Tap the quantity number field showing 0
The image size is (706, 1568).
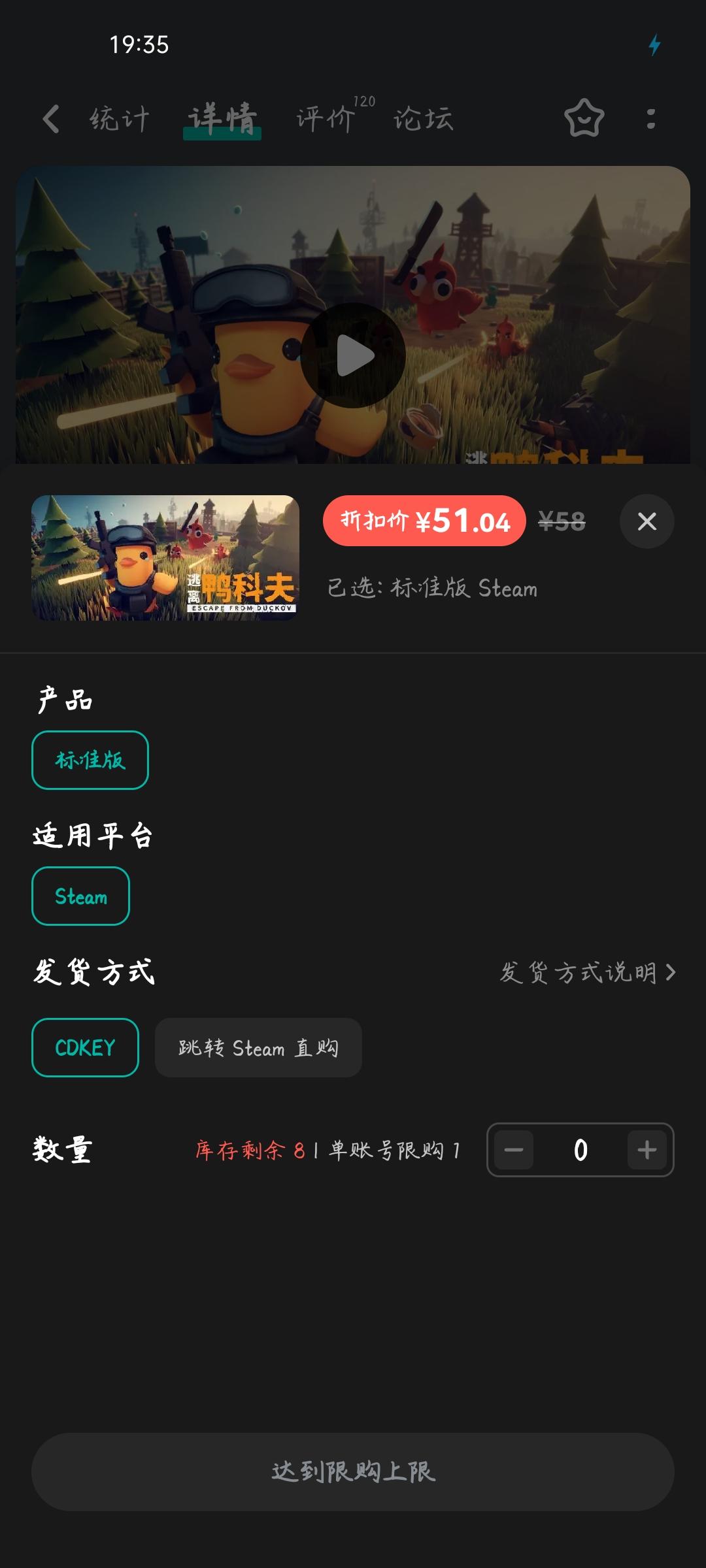[x=580, y=1150]
